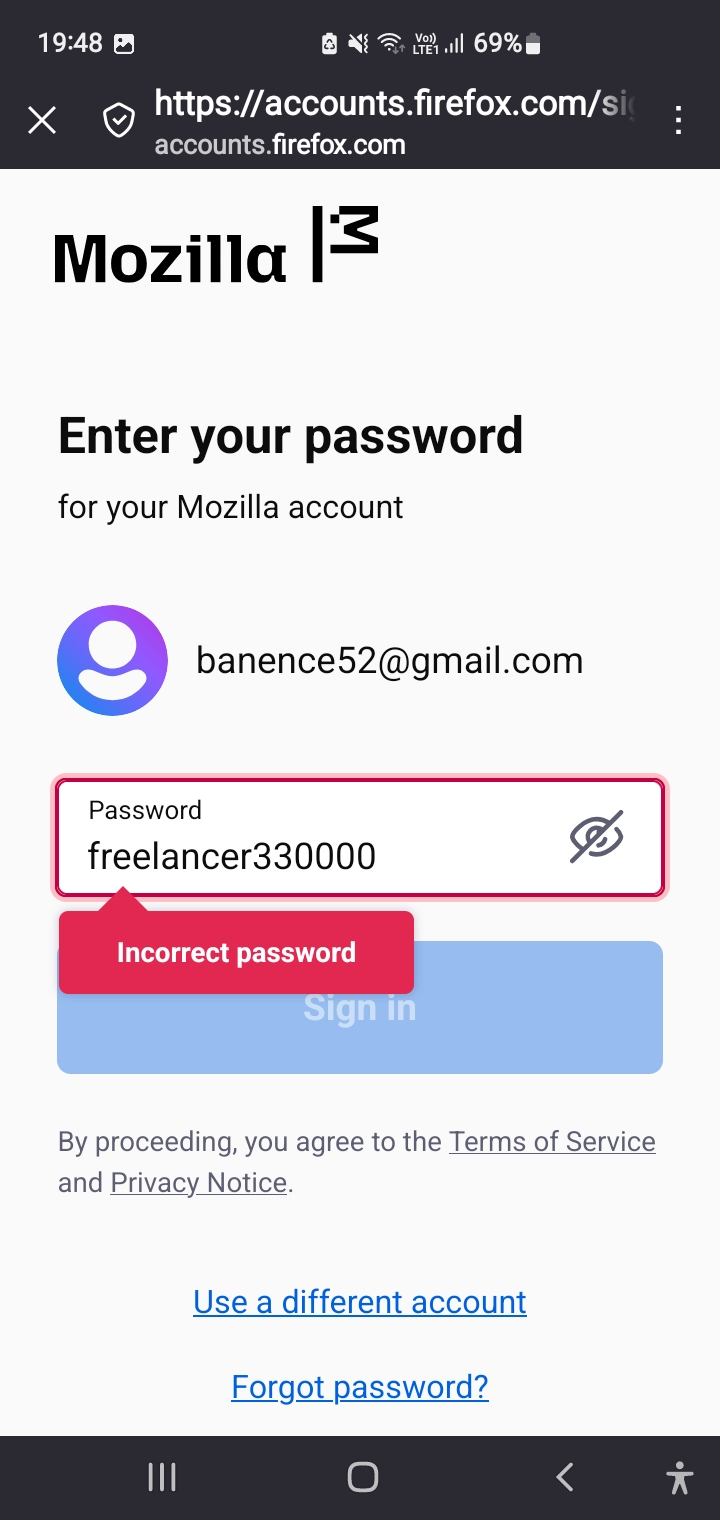Close the browser custom tab

pyautogui.click(x=42, y=121)
